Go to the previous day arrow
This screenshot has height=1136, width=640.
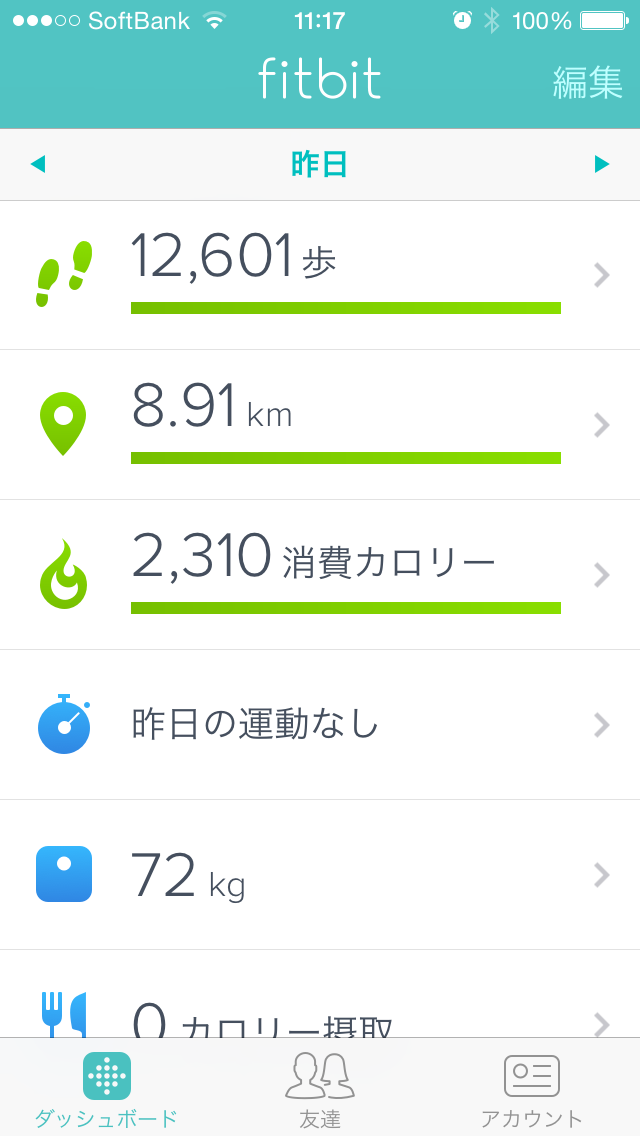click(x=38, y=165)
